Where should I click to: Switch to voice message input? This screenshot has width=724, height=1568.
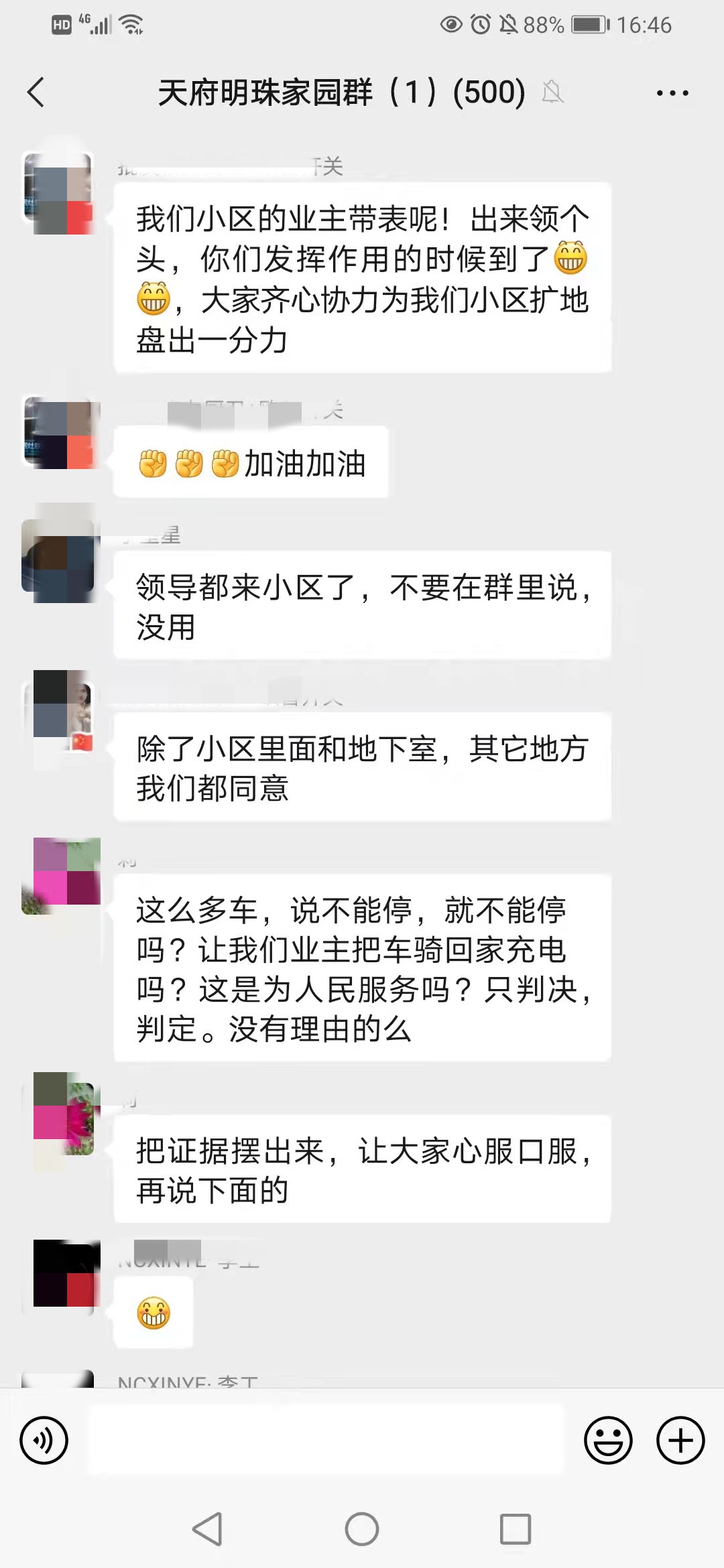click(44, 1439)
